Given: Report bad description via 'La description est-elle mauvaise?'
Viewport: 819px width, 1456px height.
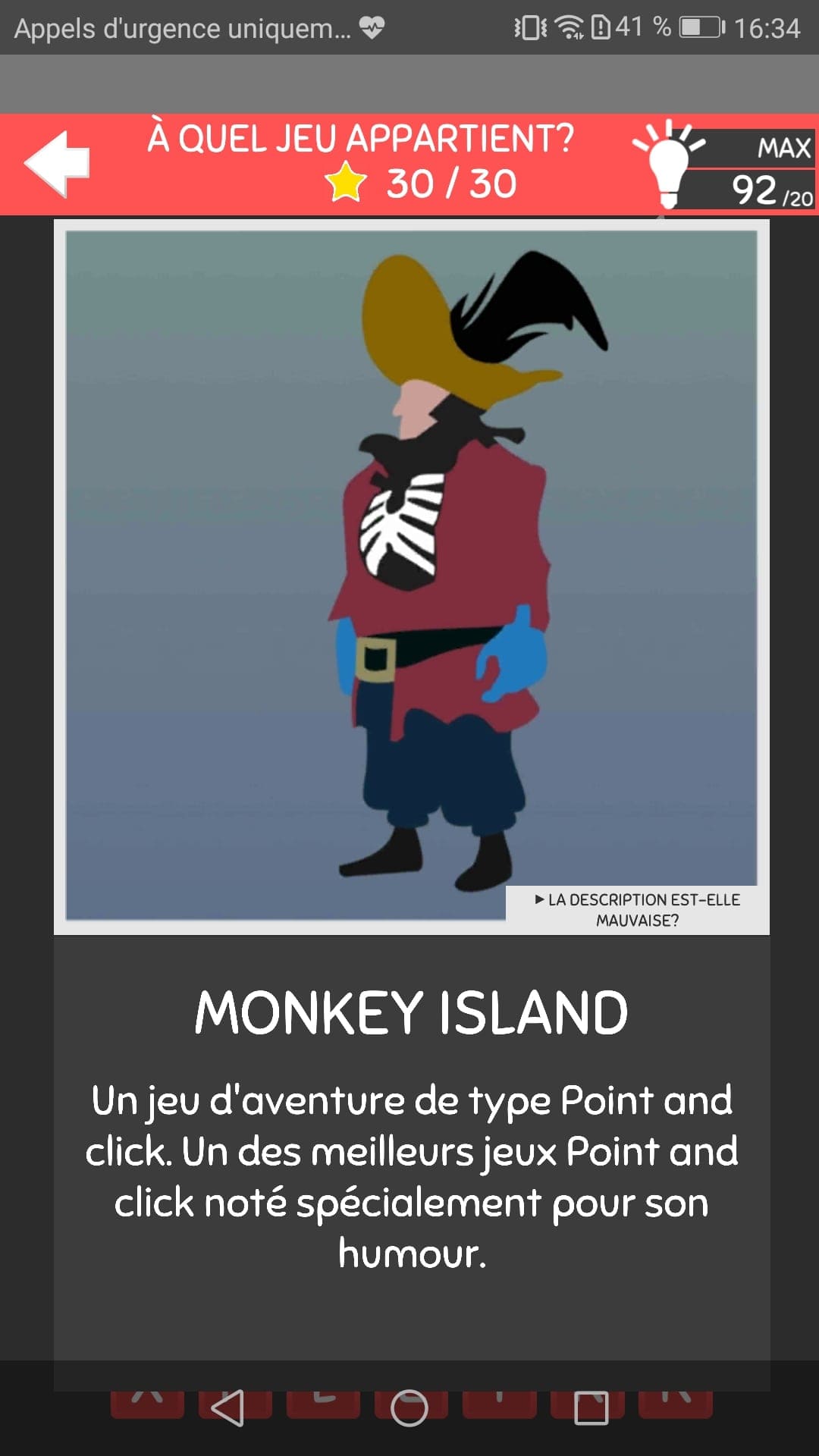Looking at the screenshot, I should [x=637, y=909].
